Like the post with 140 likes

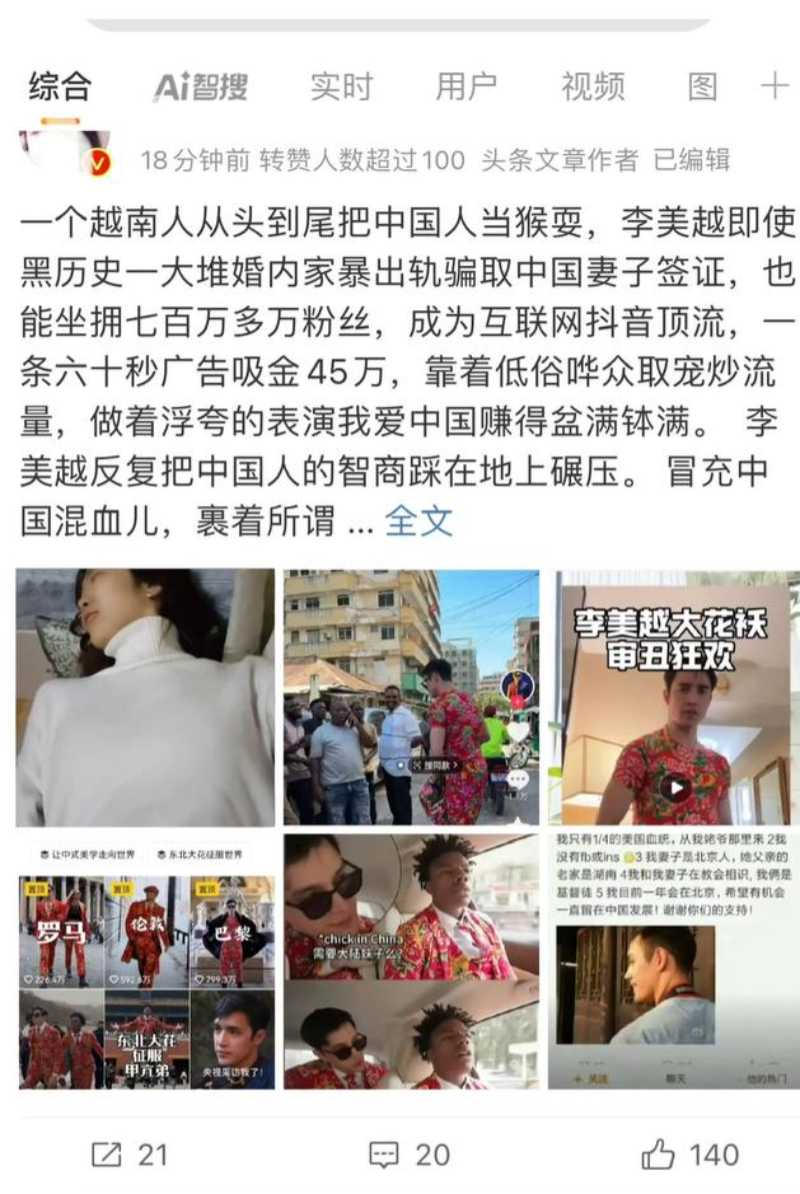pos(690,1155)
